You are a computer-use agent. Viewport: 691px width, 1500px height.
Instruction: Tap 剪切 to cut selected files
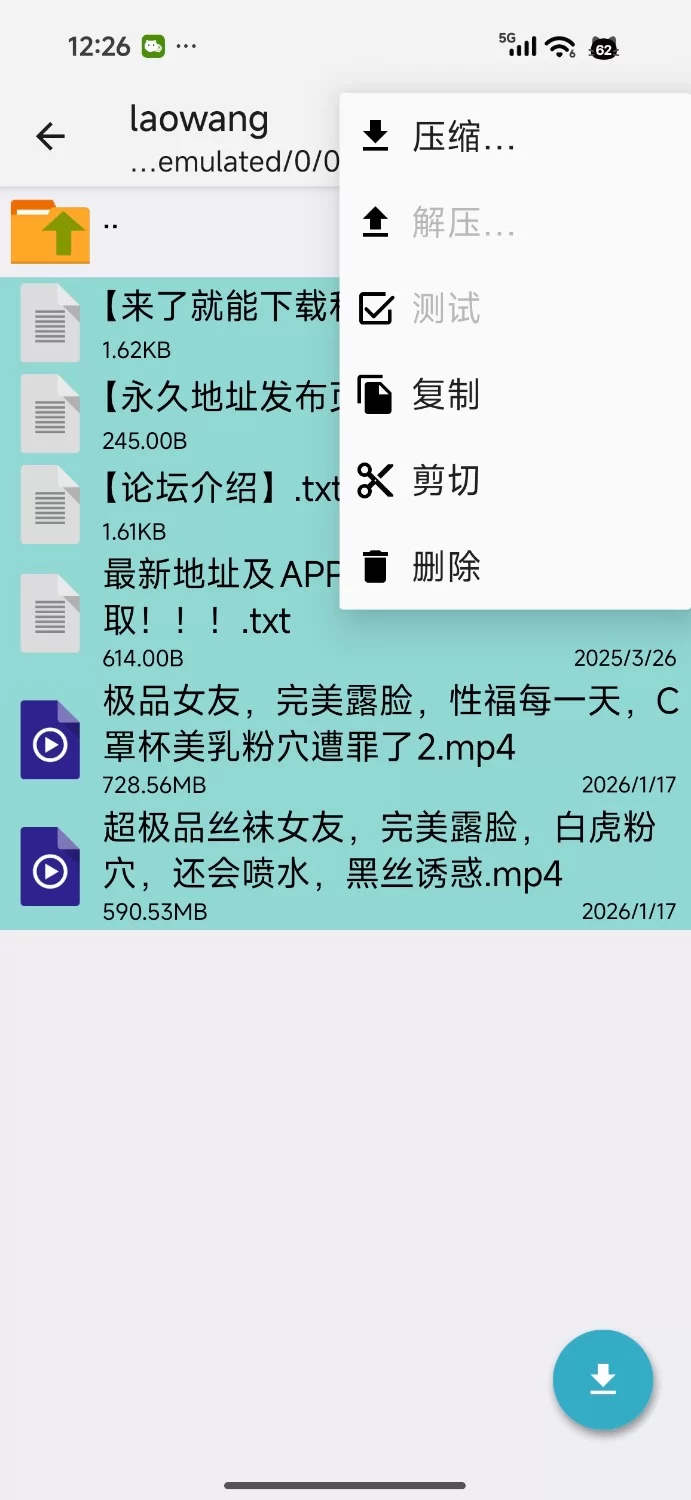tap(445, 481)
